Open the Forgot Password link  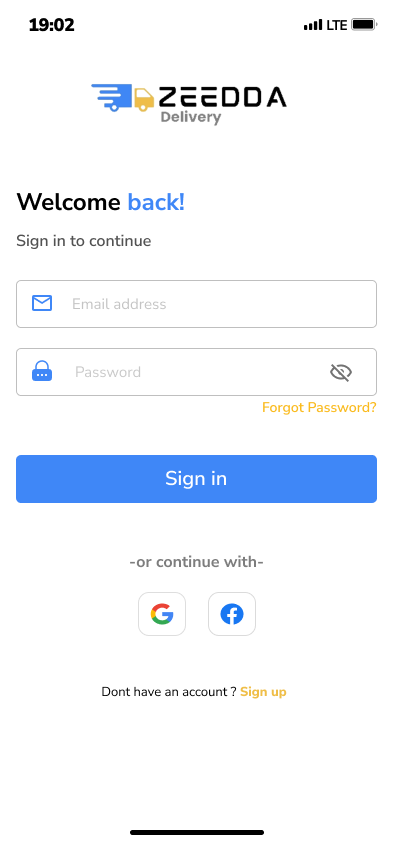(x=319, y=408)
